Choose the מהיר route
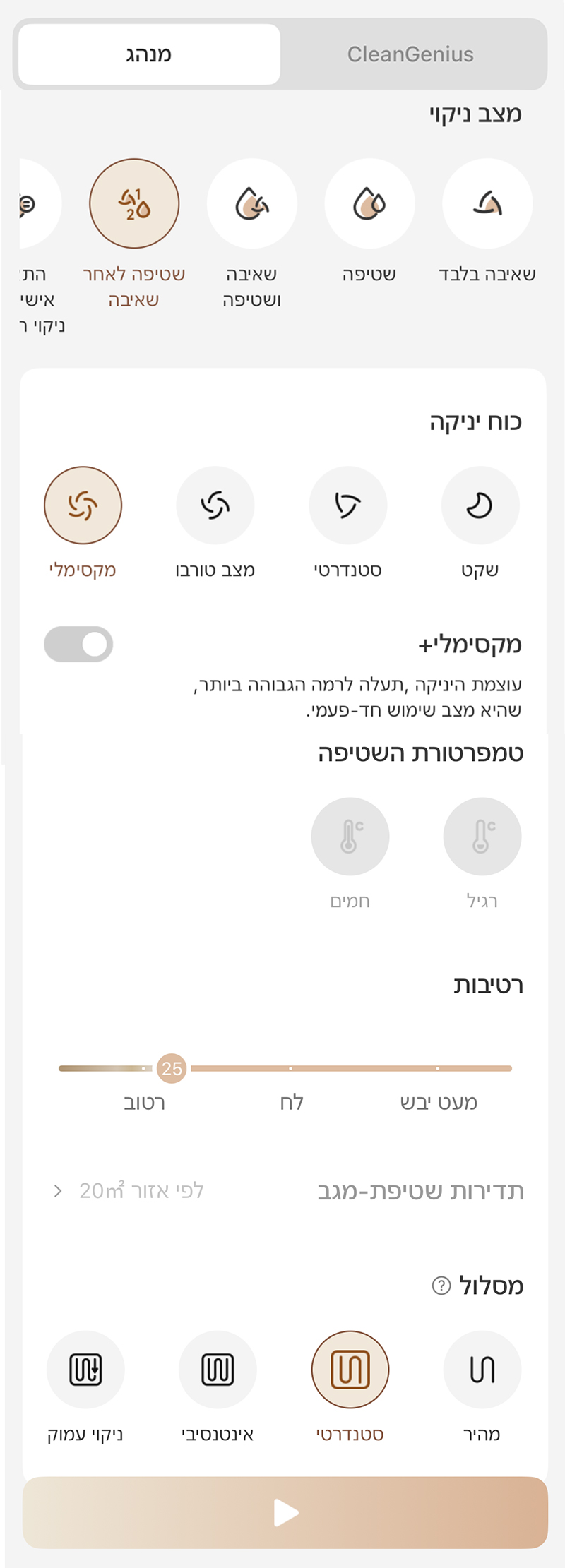 click(482, 1370)
